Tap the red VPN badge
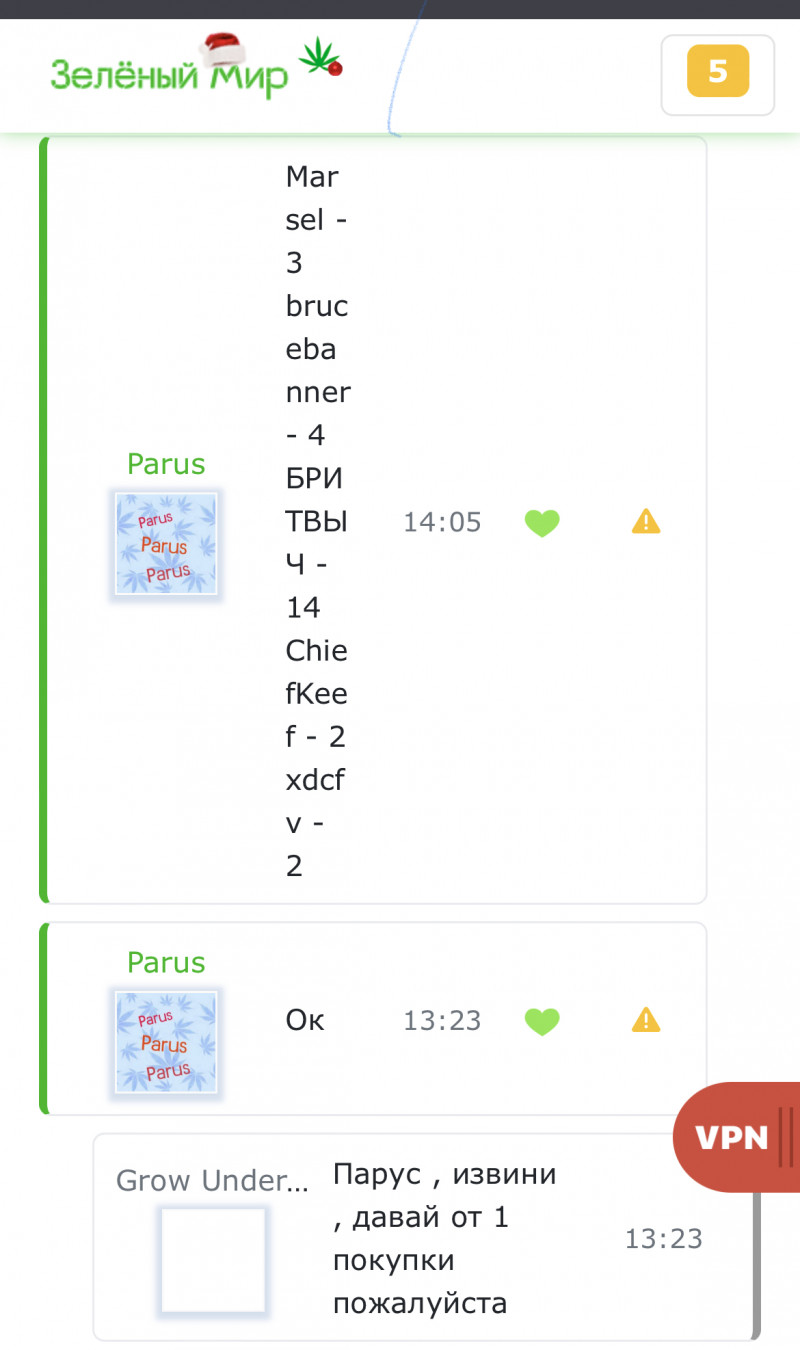 (x=733, y=1137)
